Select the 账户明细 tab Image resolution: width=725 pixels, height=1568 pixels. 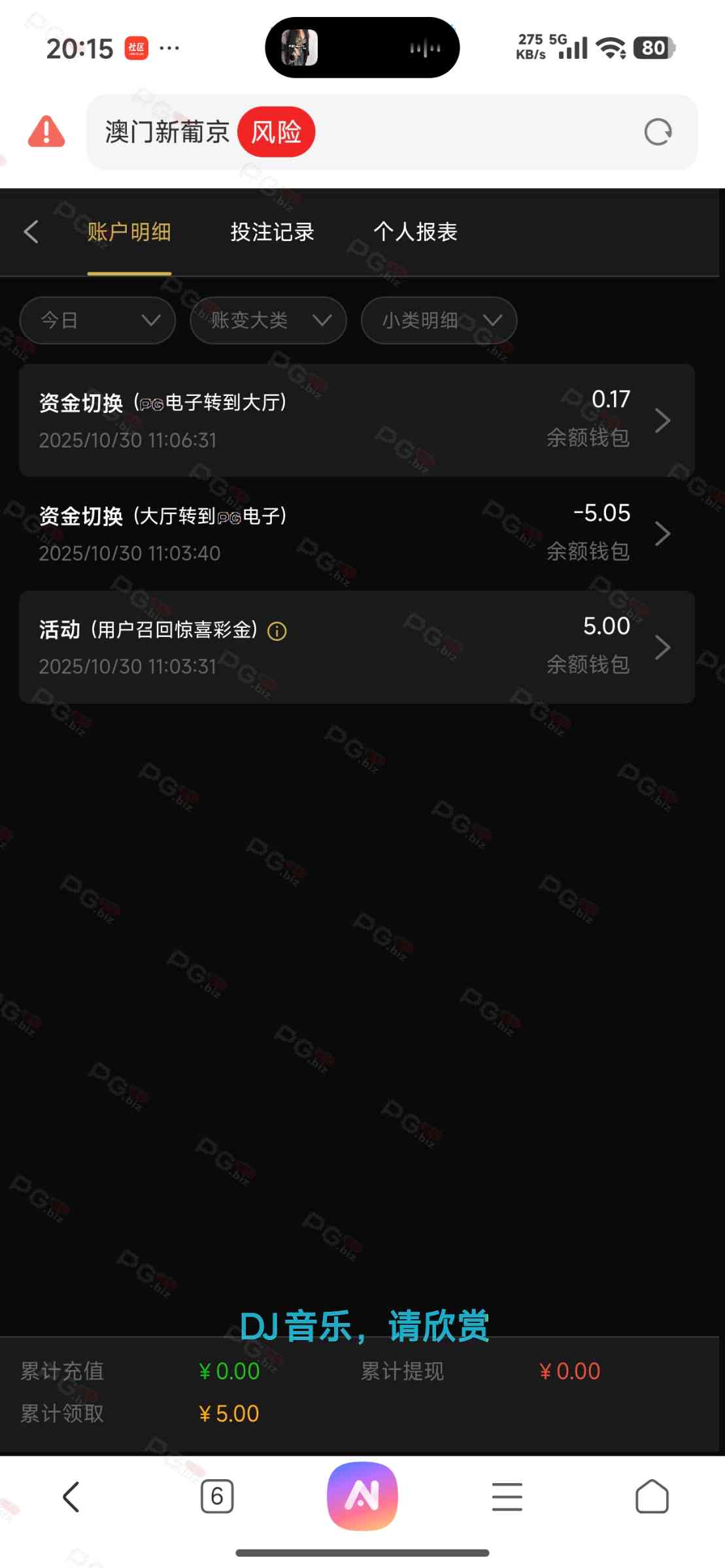(129, 232)
